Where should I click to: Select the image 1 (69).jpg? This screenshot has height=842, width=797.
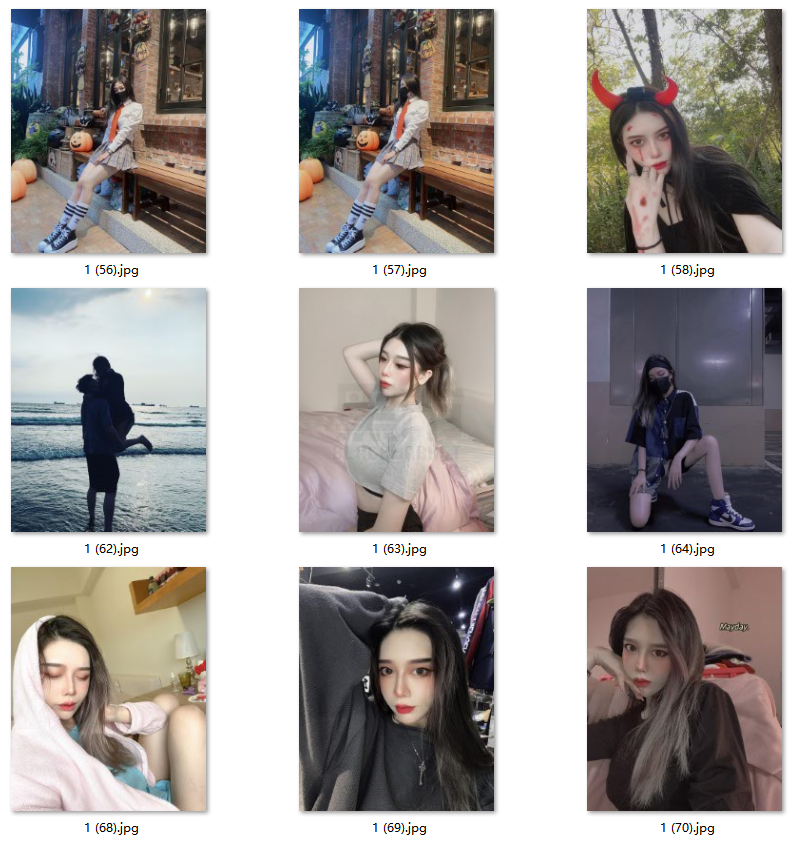[x=397, y=689]
